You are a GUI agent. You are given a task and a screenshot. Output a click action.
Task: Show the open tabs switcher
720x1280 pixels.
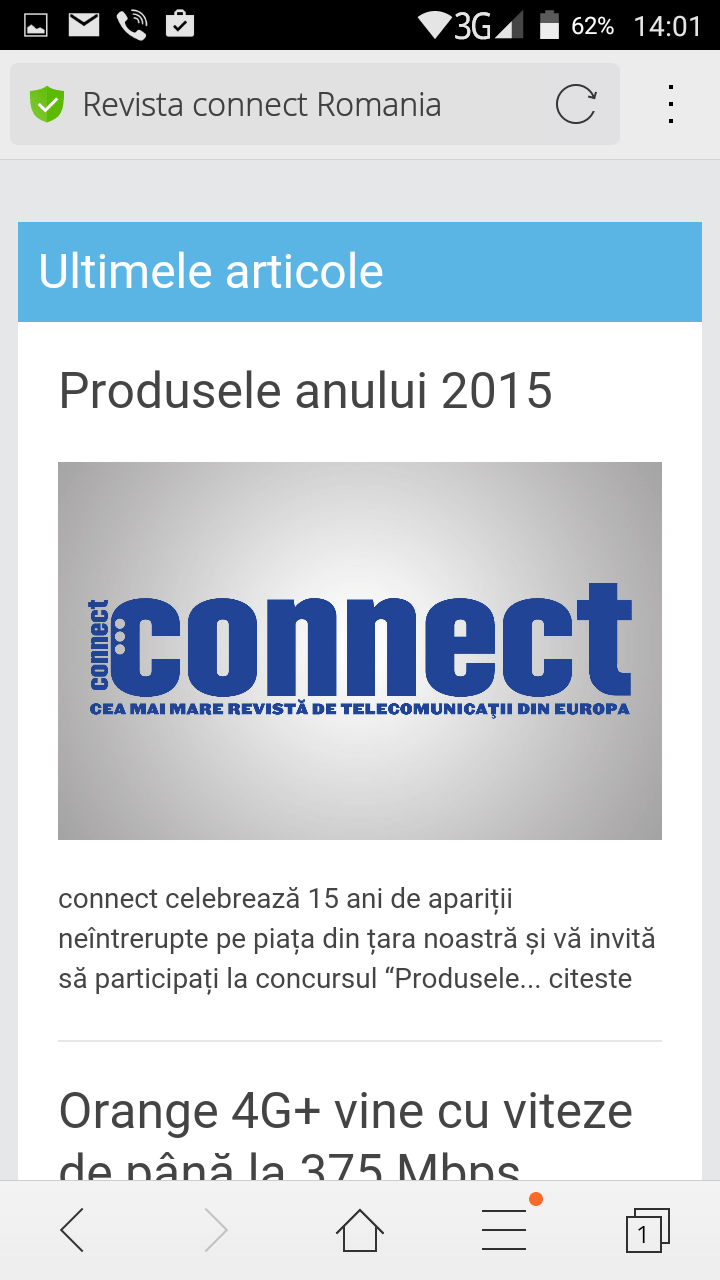pyautogui.click(x=647, y=1230)
